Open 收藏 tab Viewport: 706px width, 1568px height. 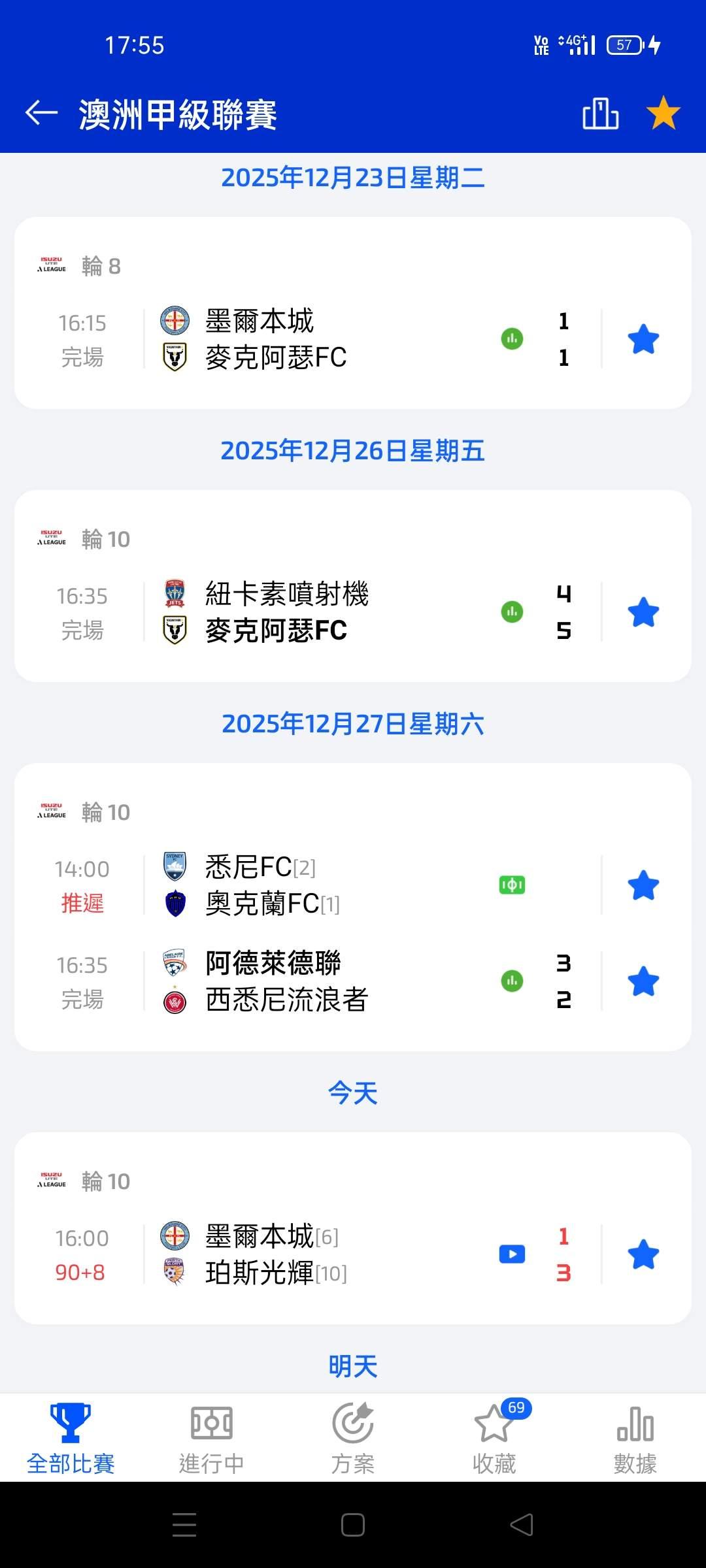pyautogui.click(x=494, y=1439)
